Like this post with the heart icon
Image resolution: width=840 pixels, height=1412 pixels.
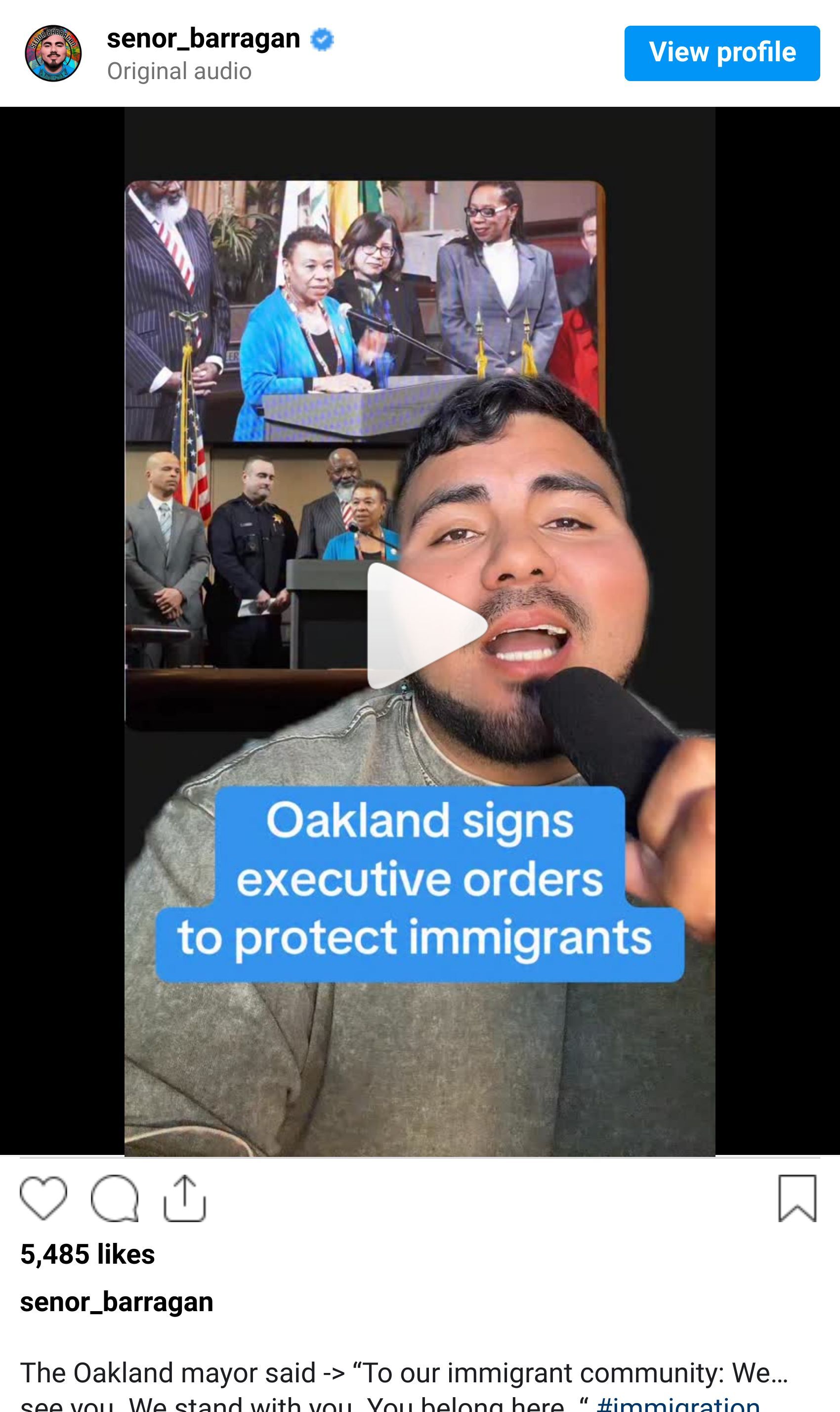pos(43,1198)
